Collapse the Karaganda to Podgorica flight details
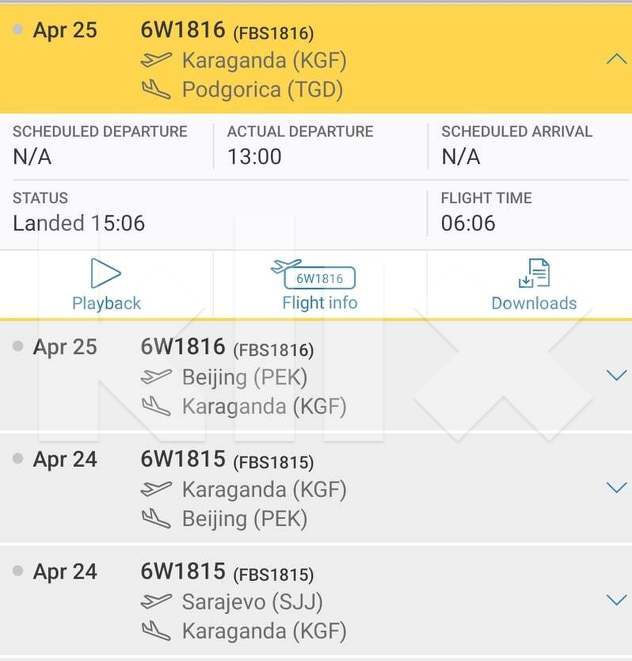Screen dimensions: 632x661 (615, 59)
